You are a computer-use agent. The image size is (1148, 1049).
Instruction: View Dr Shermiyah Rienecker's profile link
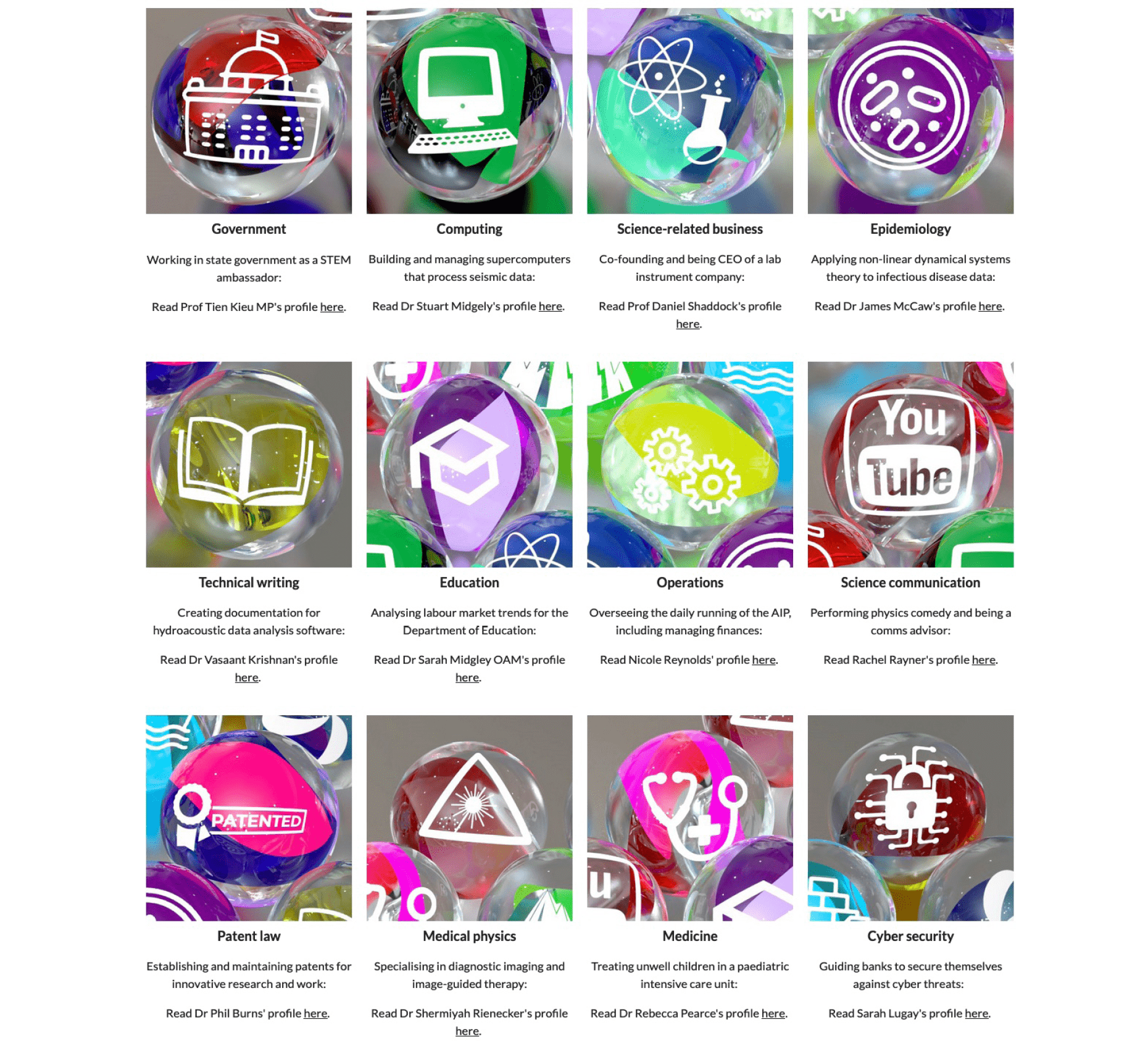(467, 1031)
